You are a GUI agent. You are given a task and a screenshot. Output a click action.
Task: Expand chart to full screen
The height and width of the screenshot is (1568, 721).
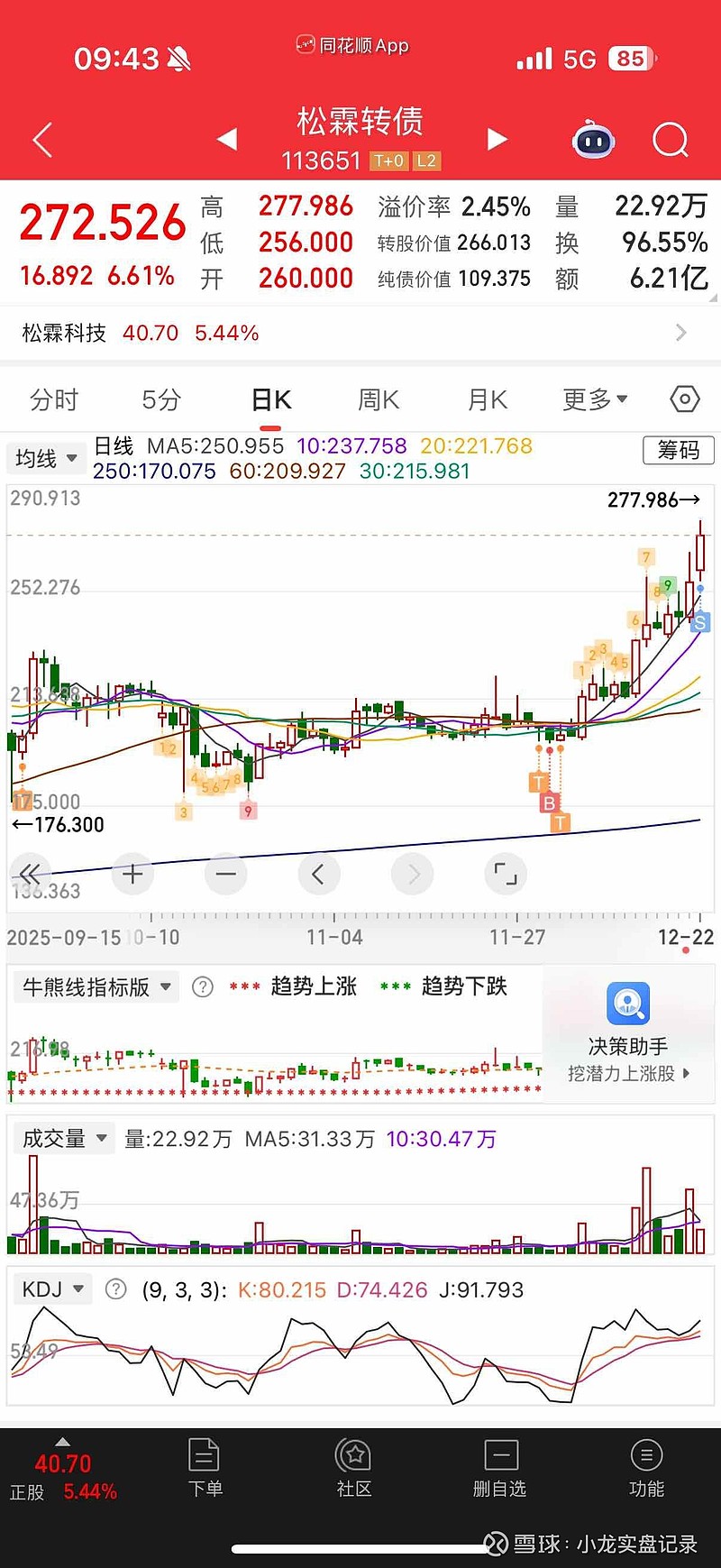coord(506,874)
